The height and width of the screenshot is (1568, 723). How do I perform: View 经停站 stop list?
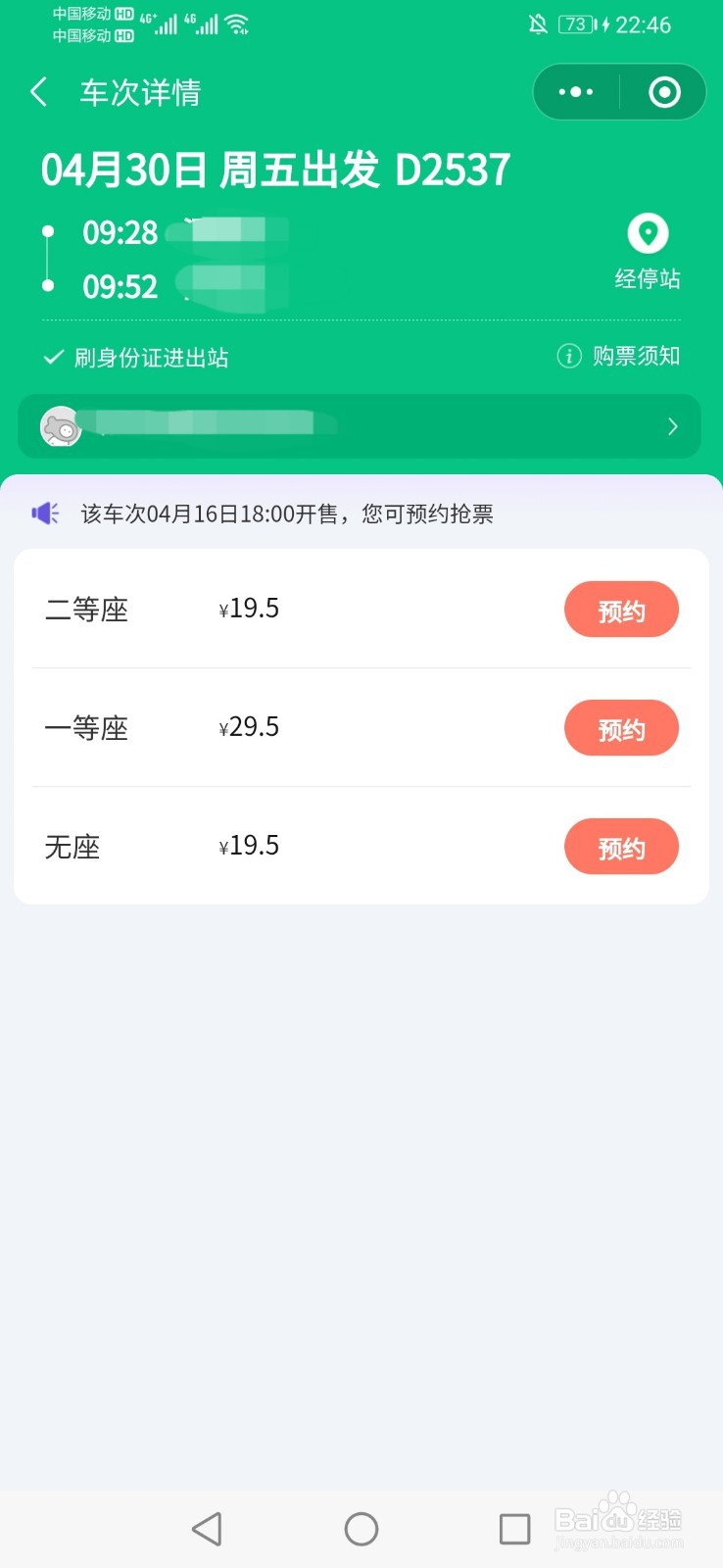click(x=648, y=252)
